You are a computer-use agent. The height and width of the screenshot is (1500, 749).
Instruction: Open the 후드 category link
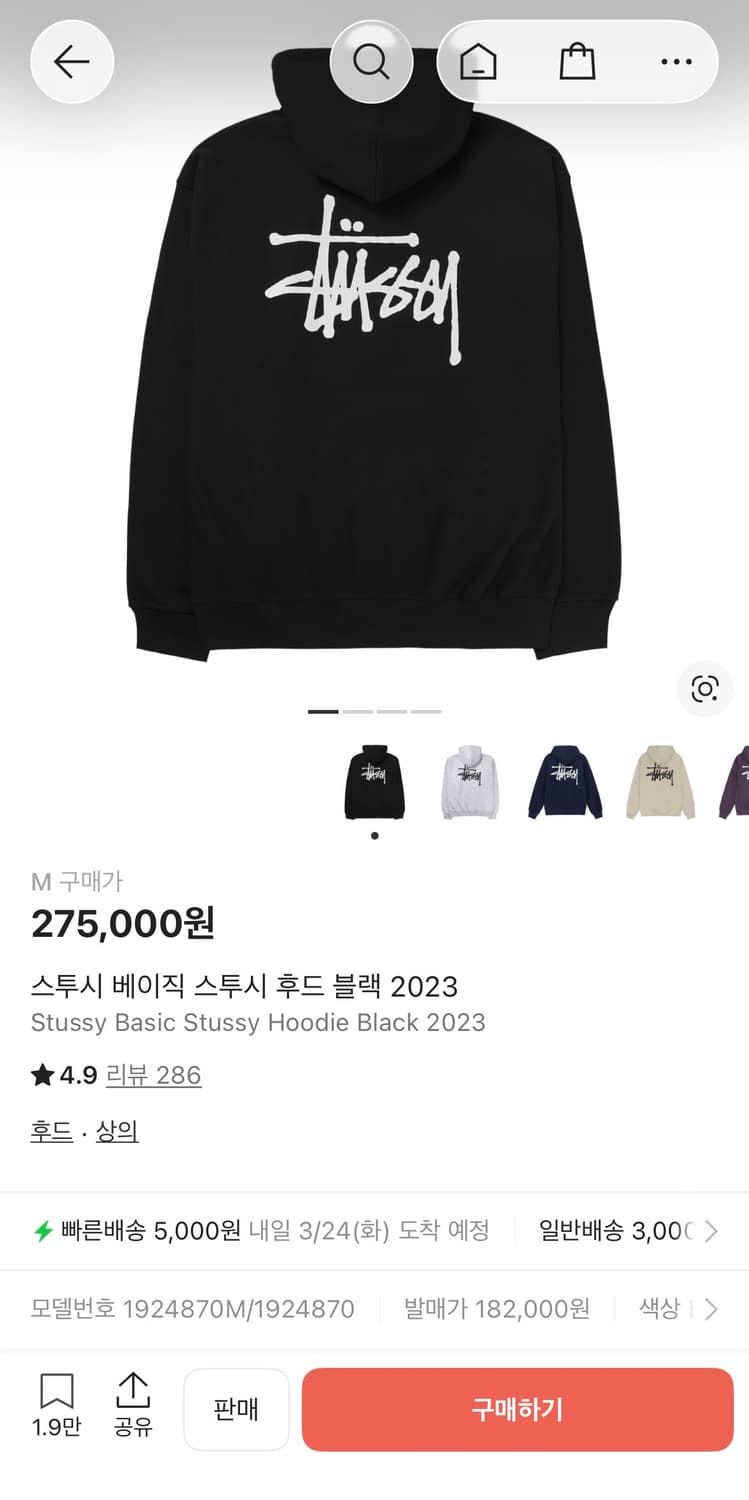[x=52, y=1131]
